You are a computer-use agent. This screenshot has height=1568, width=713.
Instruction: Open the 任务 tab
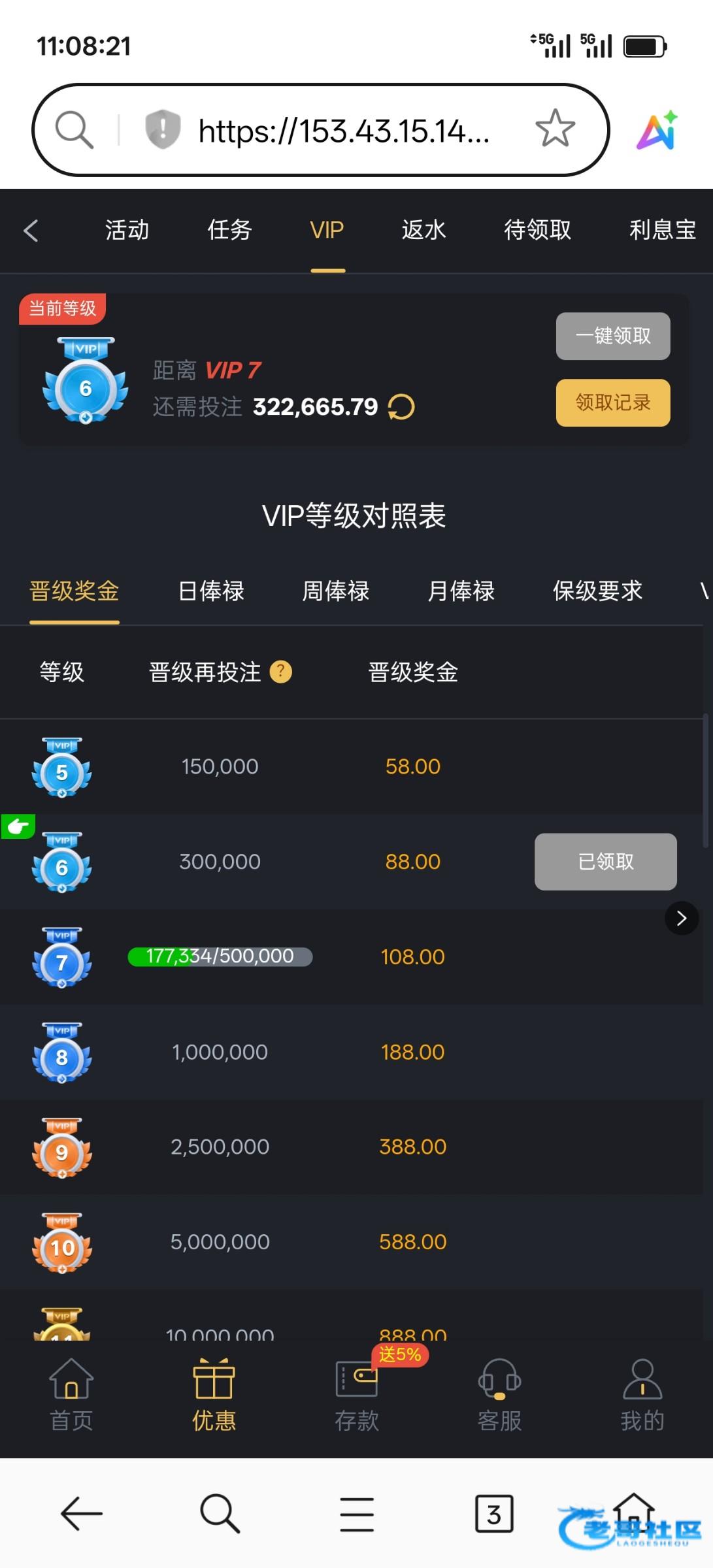229,230
